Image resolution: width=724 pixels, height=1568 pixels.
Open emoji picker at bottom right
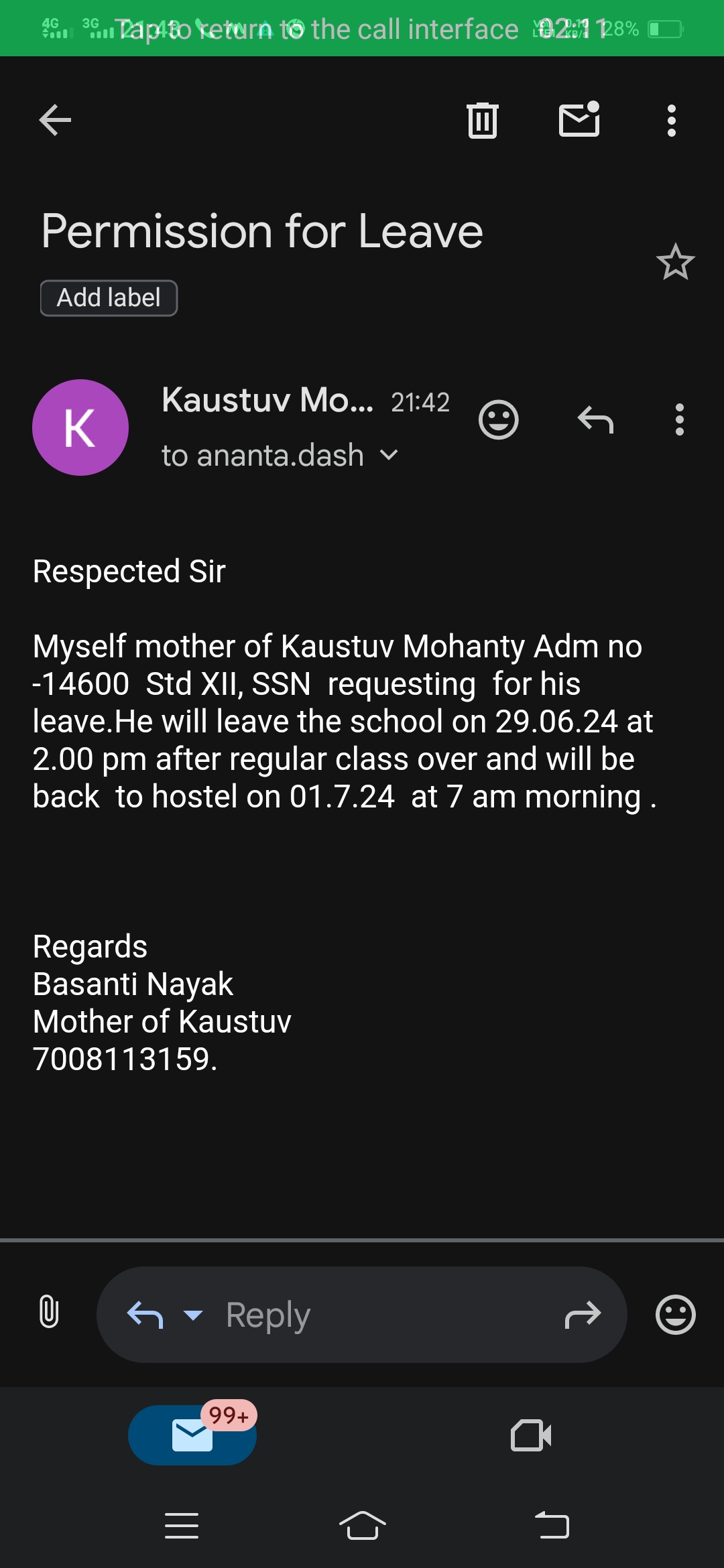(x=675, y=1315)
